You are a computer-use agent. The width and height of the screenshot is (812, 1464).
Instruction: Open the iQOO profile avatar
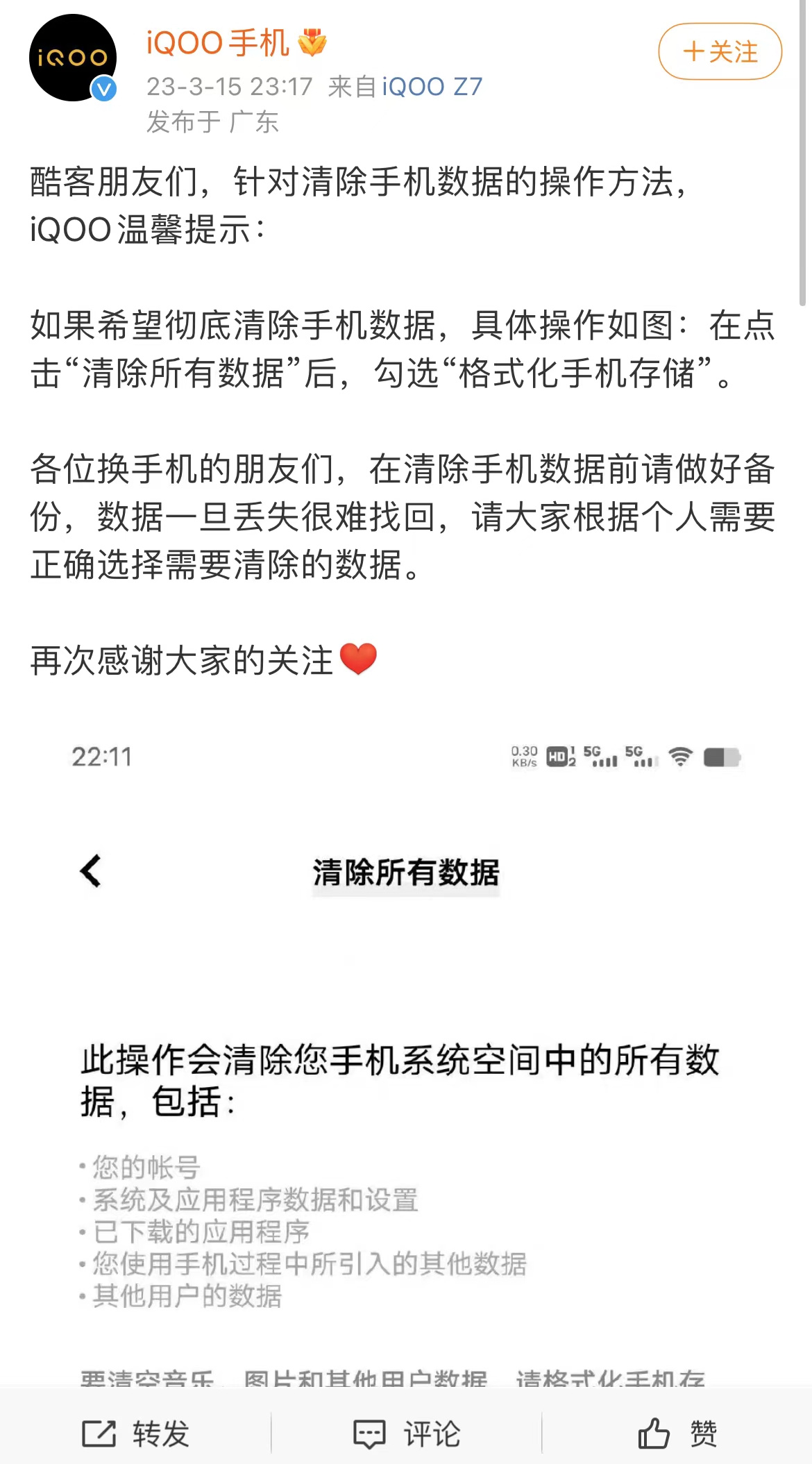72,58
